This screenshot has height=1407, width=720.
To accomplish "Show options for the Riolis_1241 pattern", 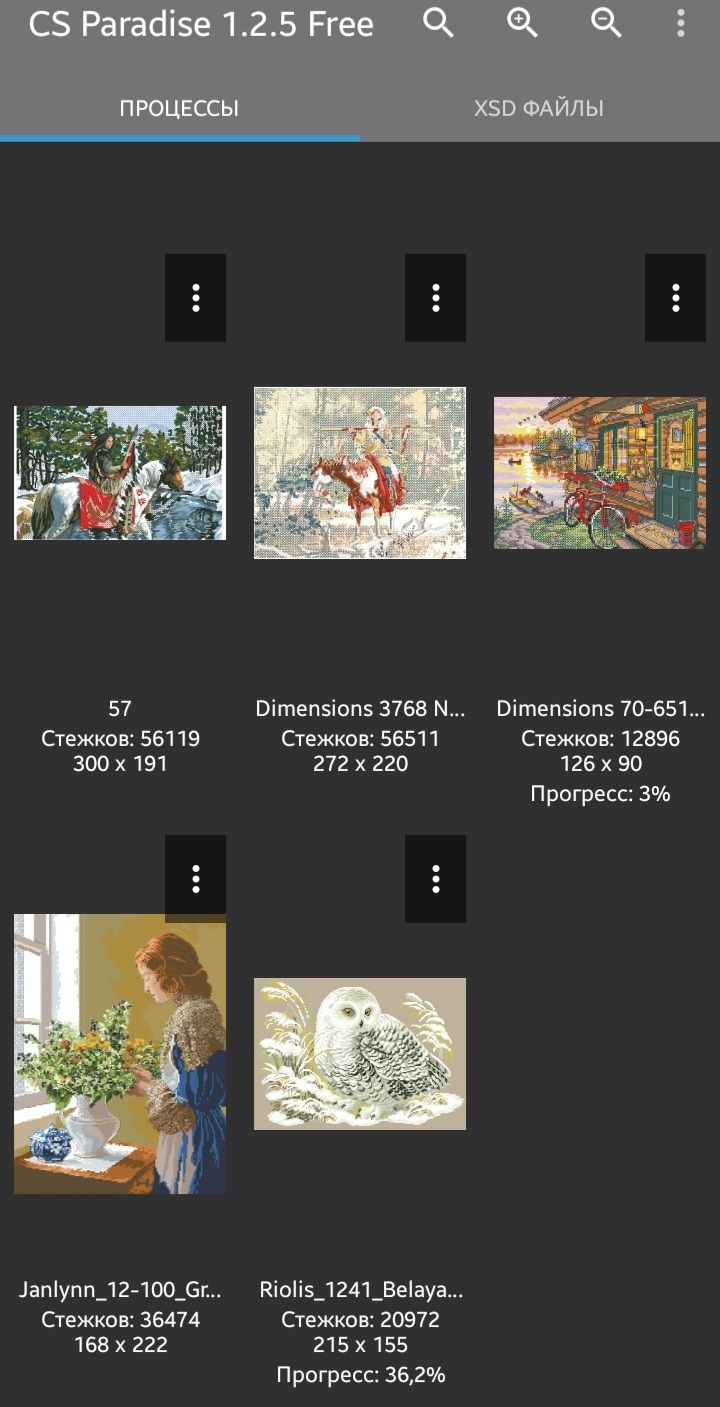I will pyautogui.click(x=436, y=878).
